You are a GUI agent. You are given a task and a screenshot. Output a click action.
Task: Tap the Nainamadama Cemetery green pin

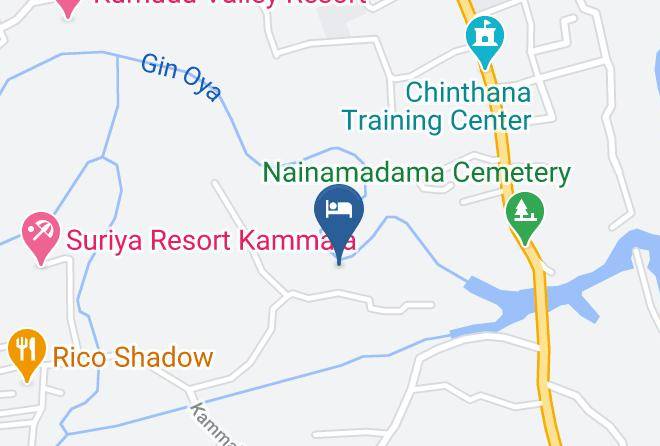(x=524, y=218)
